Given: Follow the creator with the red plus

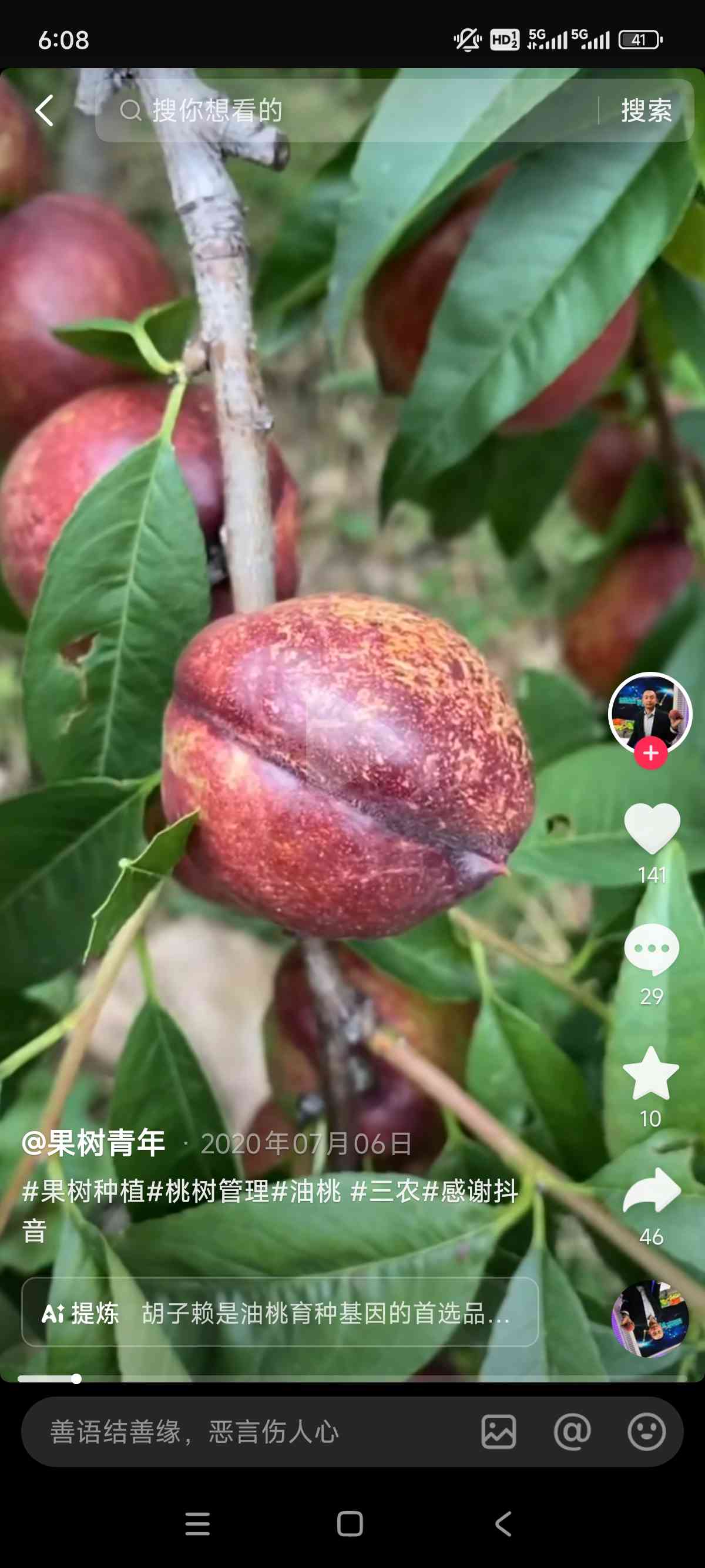Looking at the screenshot, I should 650,753.
